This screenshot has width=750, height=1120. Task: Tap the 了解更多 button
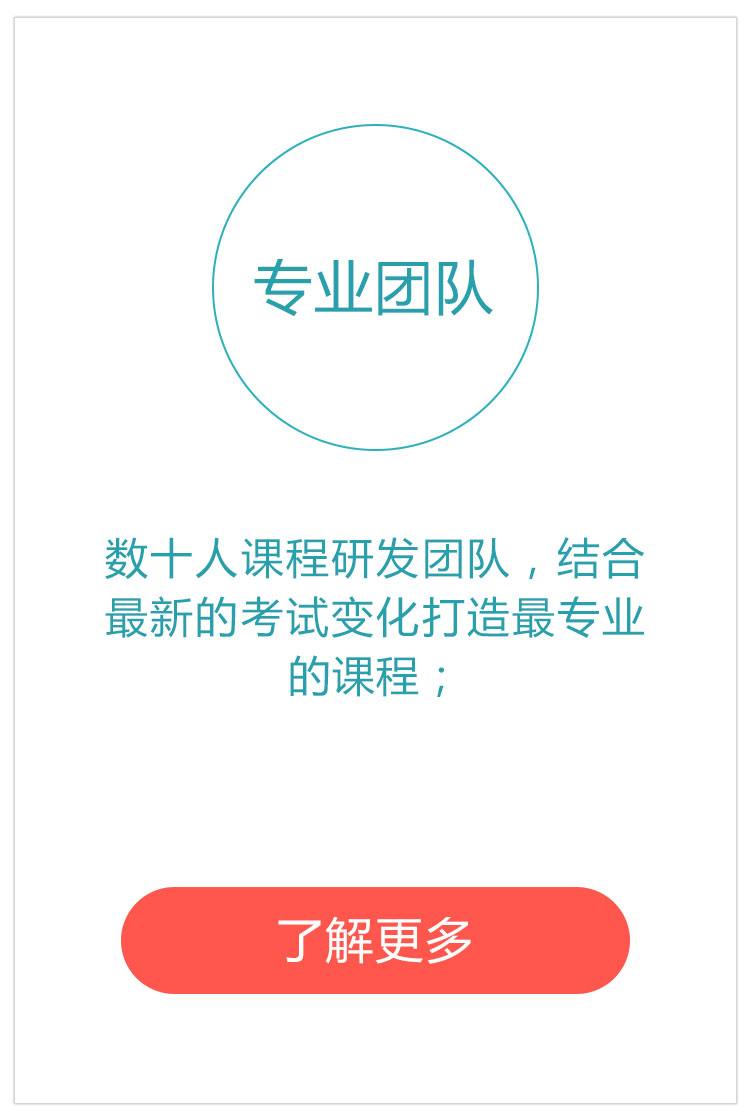coord(375,940)
